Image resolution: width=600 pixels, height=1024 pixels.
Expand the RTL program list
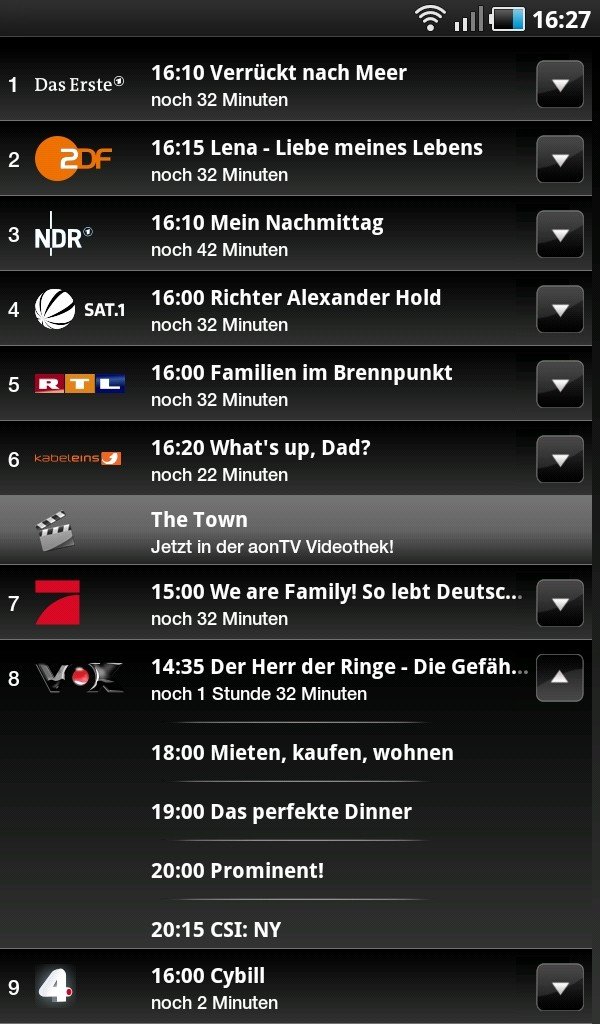(x=560, y=385)
